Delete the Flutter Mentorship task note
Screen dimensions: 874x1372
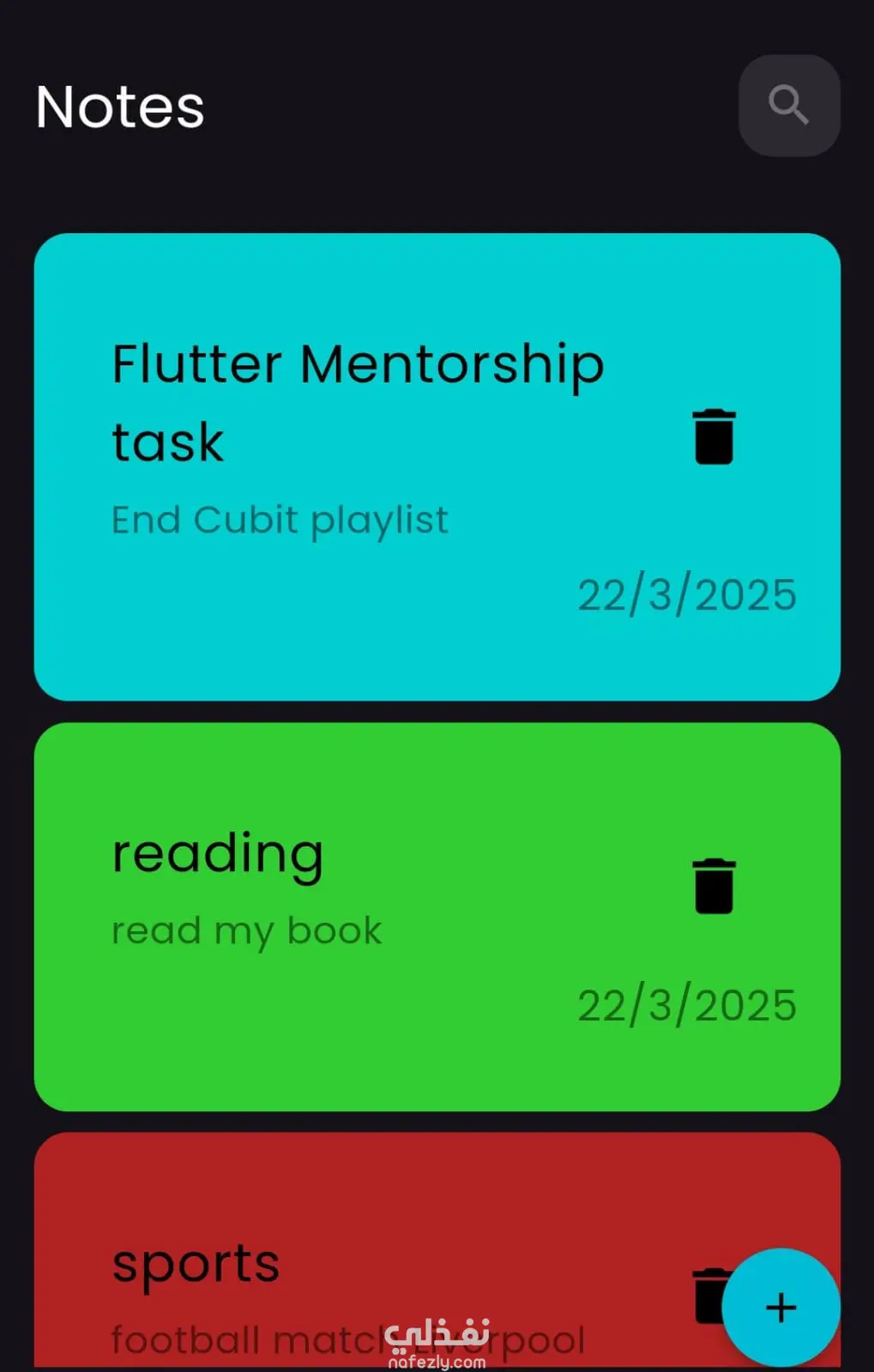[714, 436]
